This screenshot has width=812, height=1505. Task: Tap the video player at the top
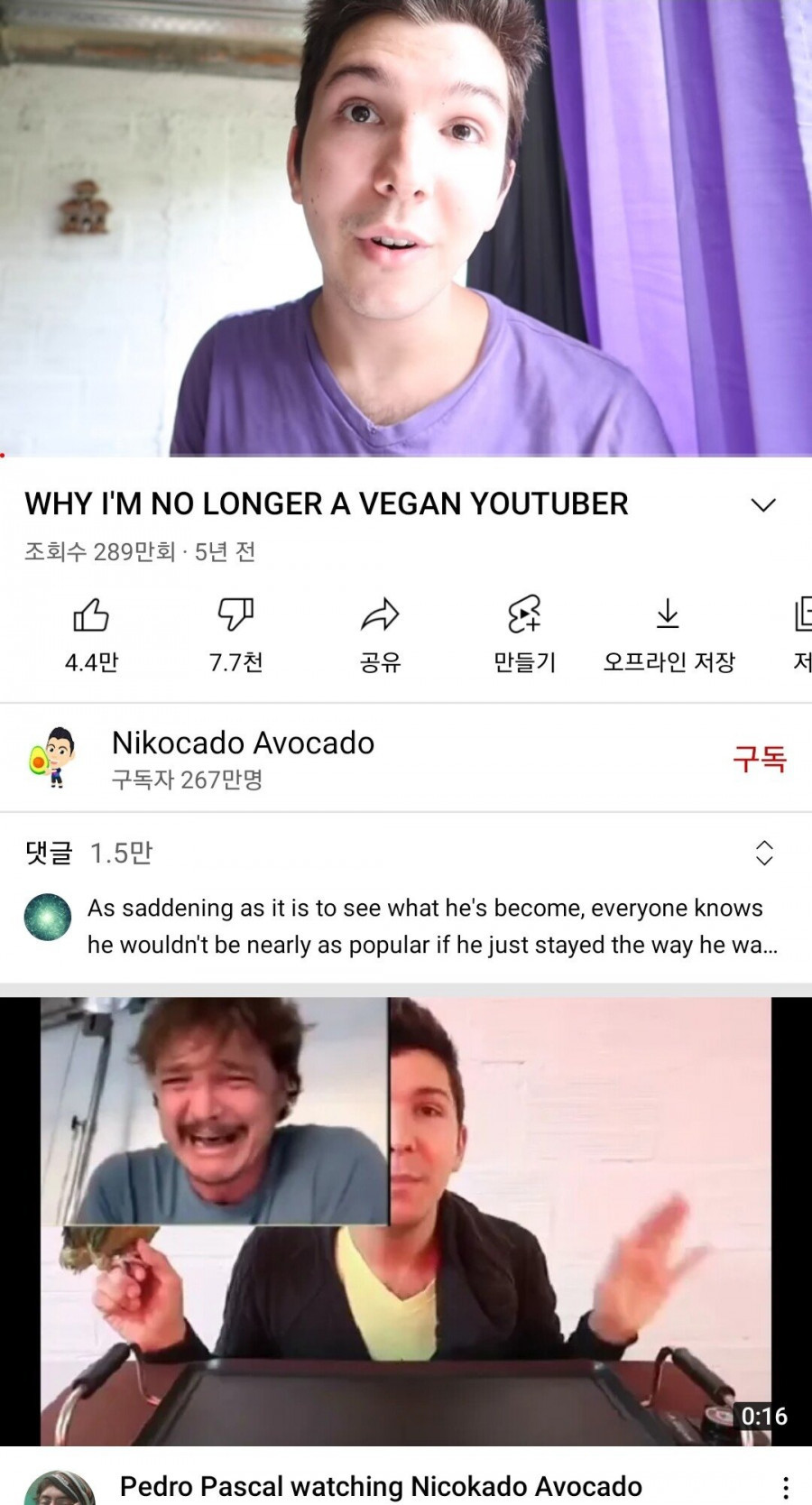pyautogui.click(x=406, y=227)
